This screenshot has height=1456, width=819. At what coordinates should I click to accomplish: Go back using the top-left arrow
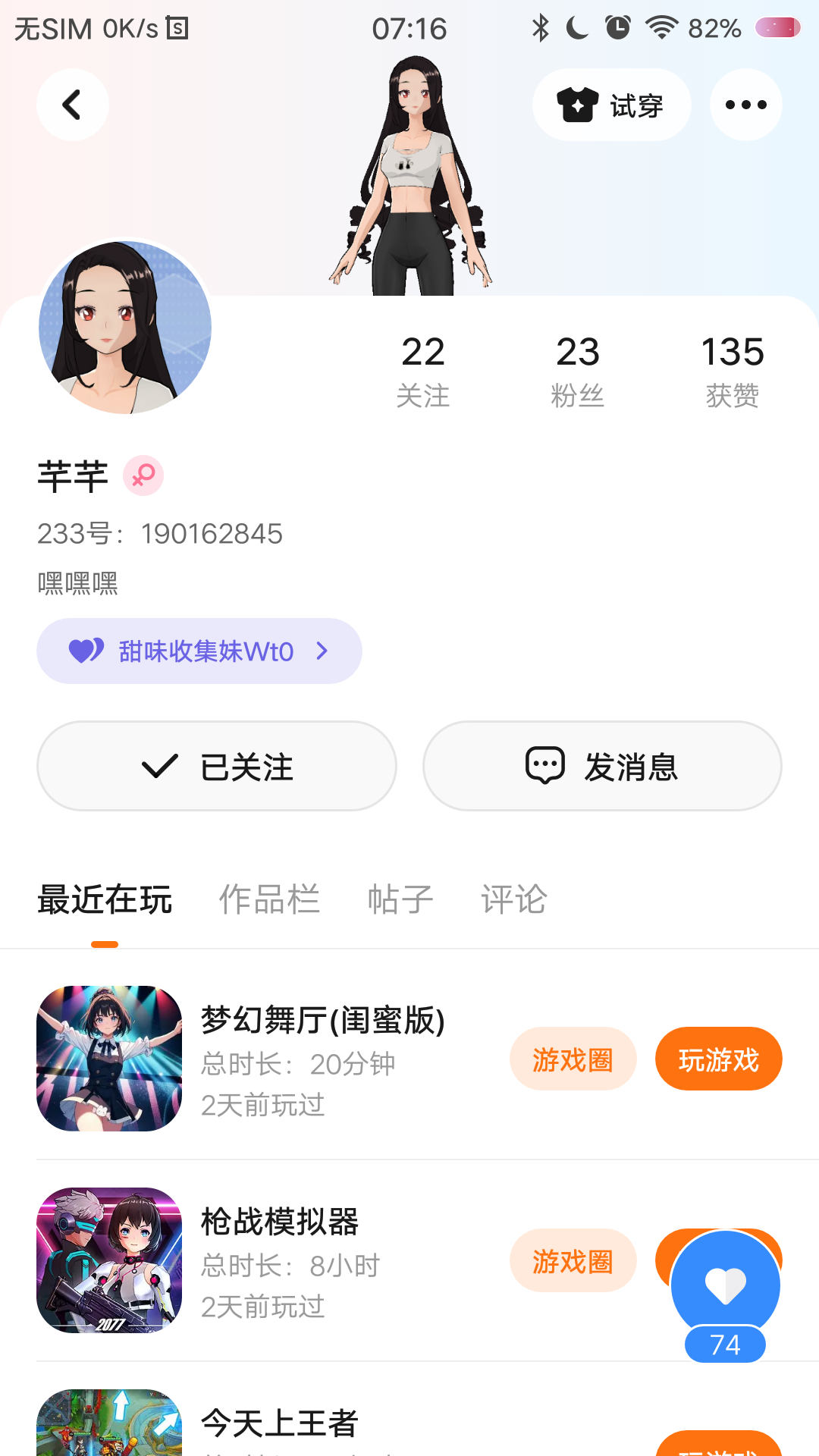pos(72,105)
